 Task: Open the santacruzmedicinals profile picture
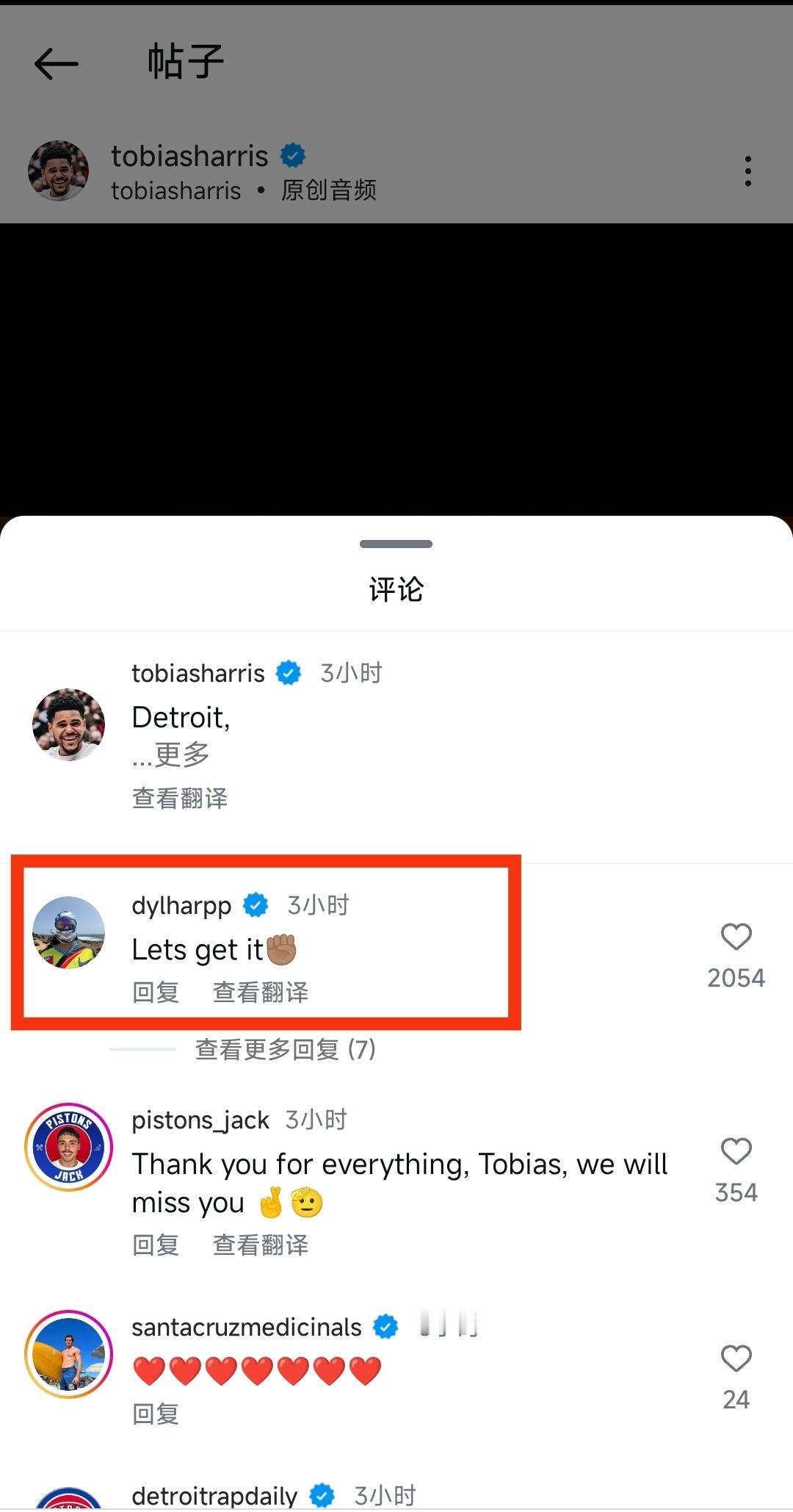click(69, 1354)
